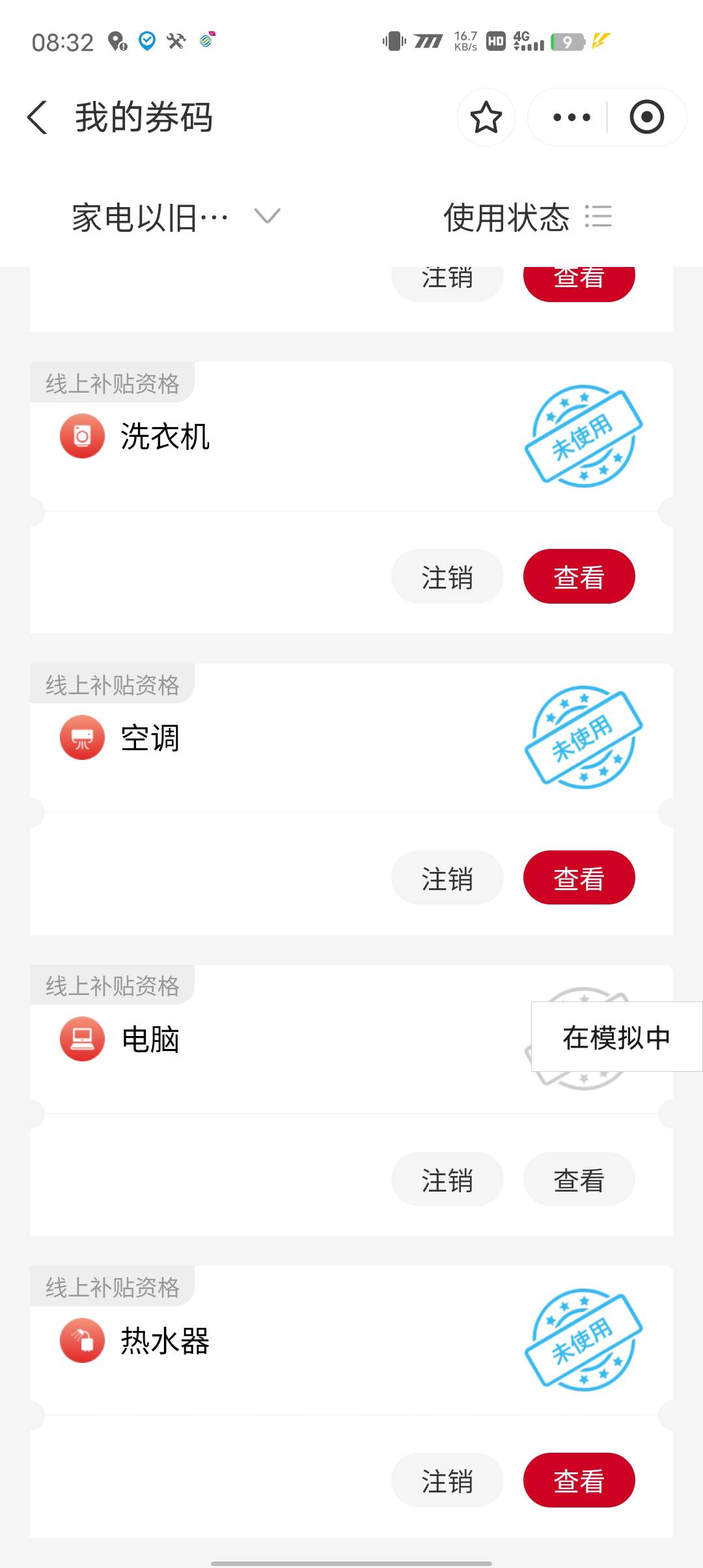This screenshot has width=703, height=1568.
Task: Cancel the 空调 voucher via 注销
Action: point(447,878)
